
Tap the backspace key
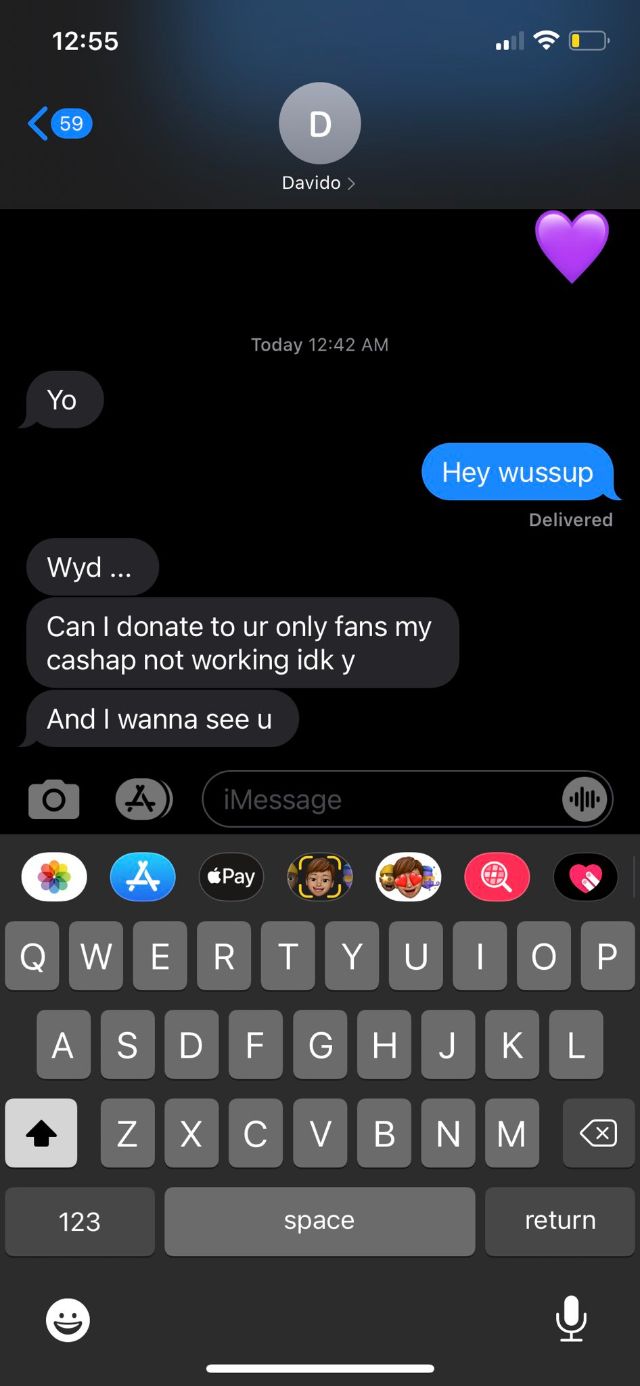pyautogui.click(x=598, y=1133)
